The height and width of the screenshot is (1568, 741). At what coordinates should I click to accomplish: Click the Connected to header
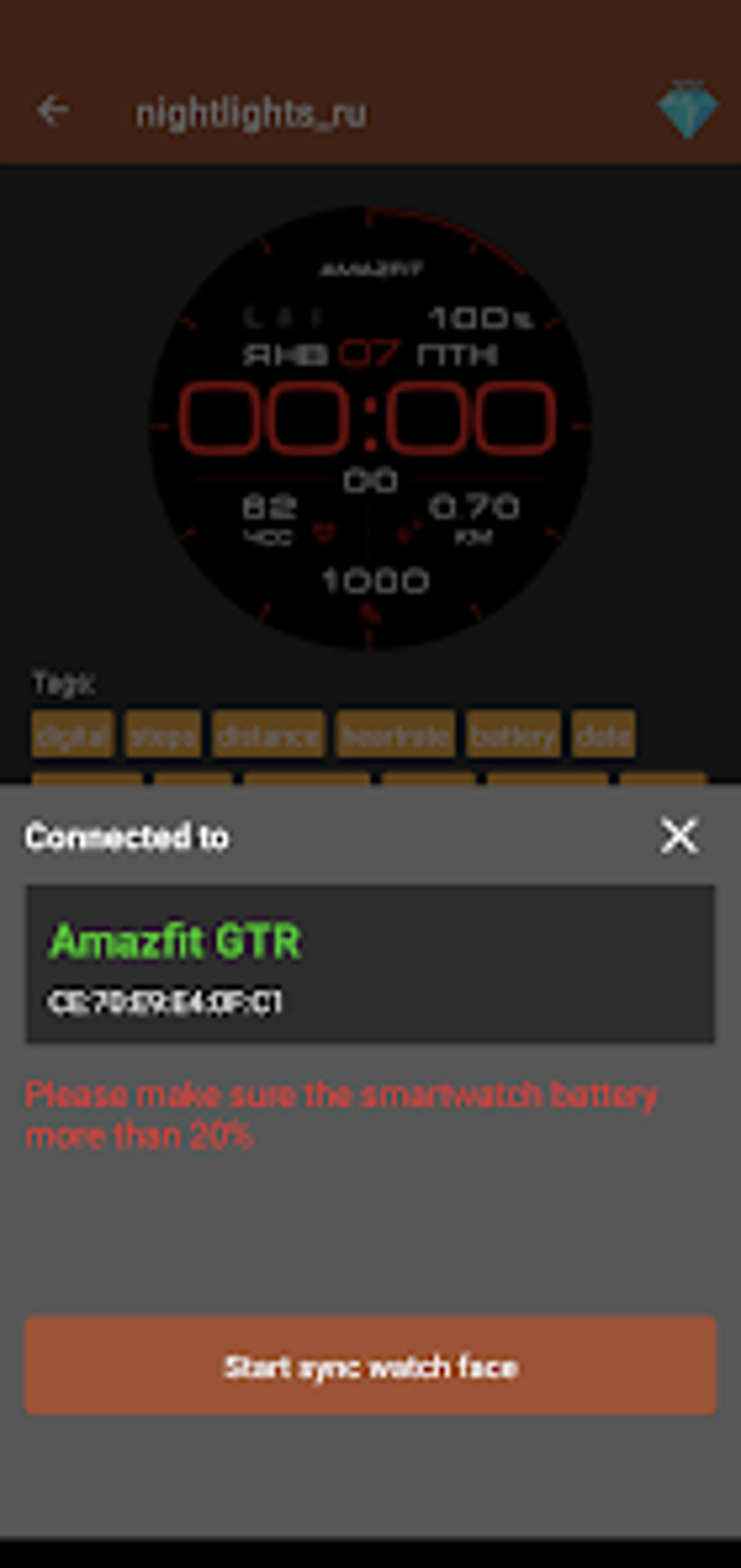click(126, 836)
